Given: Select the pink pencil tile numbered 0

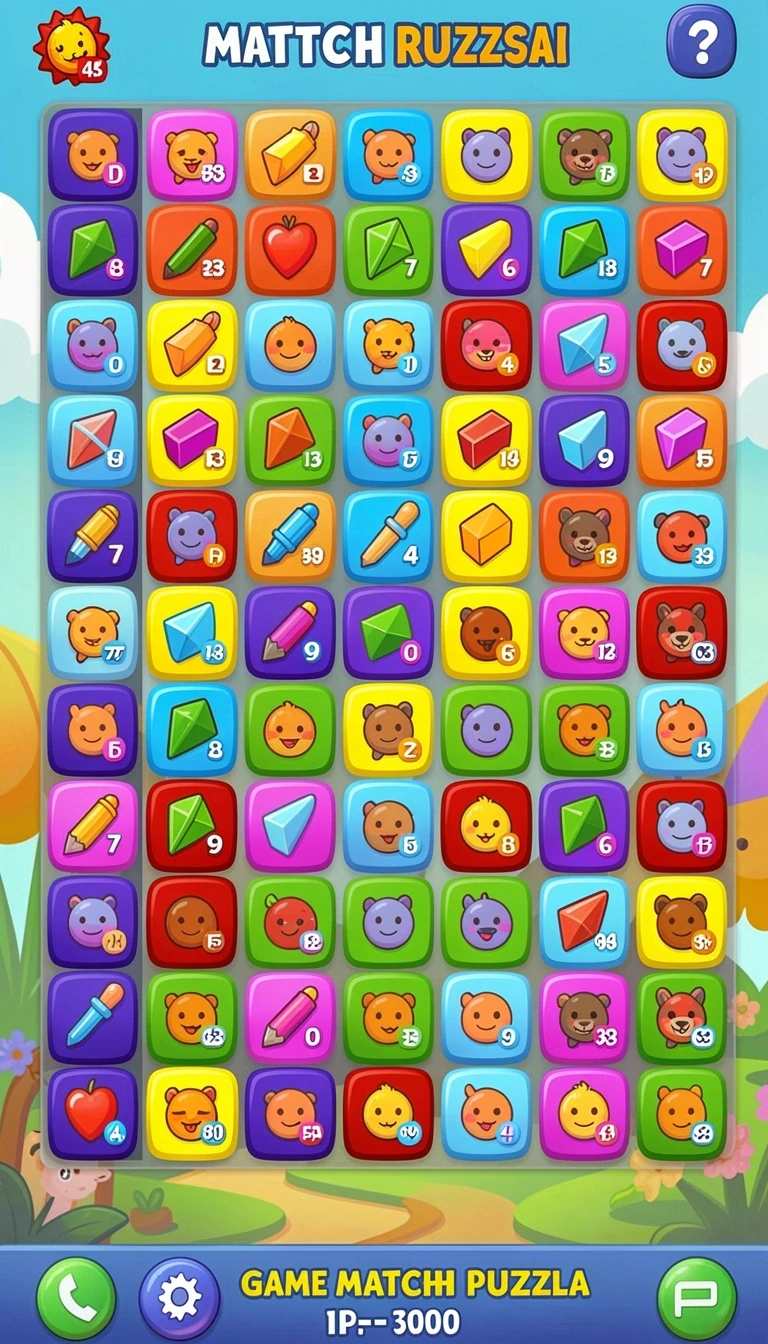Looking at the screenshot, I should click(x=290, y=1017).
